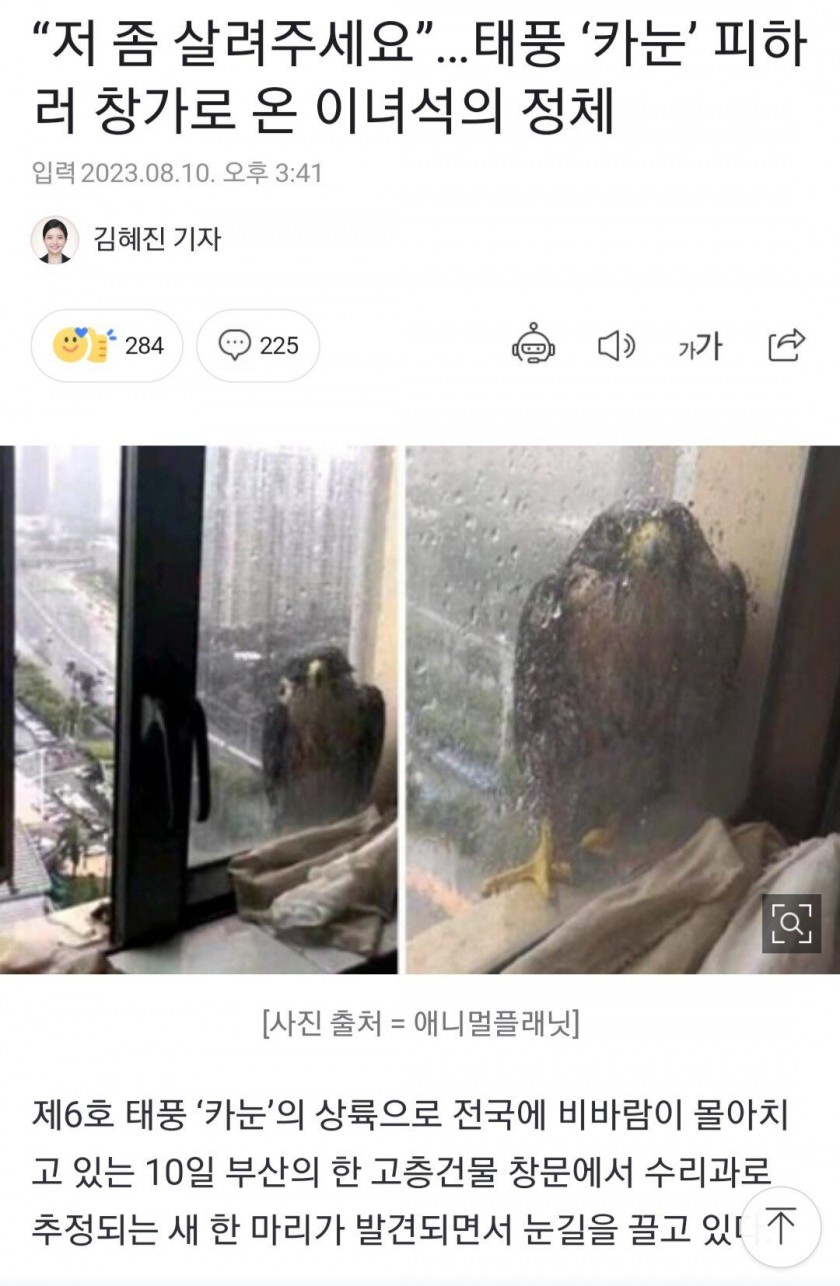840x1286 pixels.
Task: Enlarge the bird photo with the magnifier
Action: 790,923
